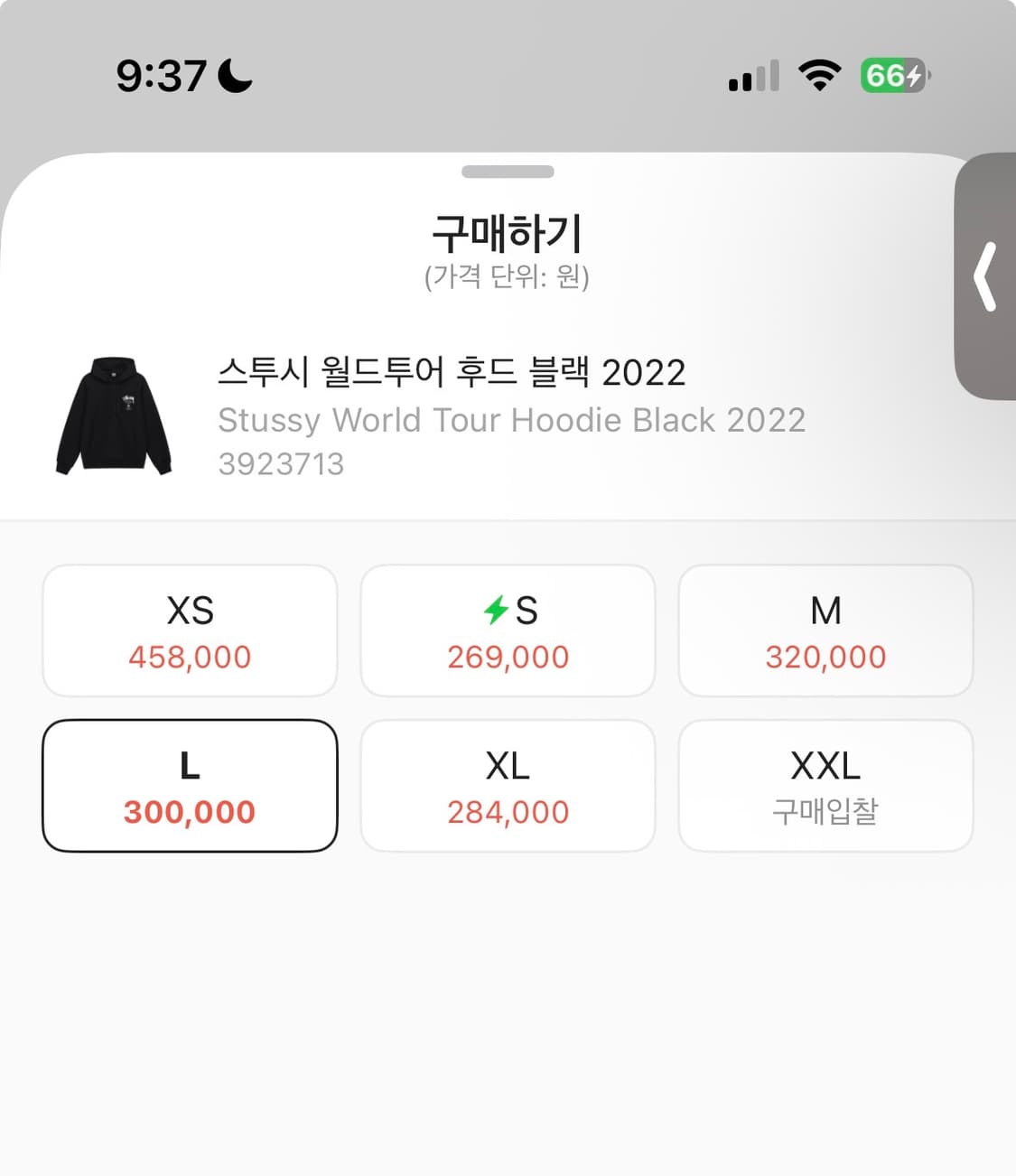Tap XXL to place a purchase bid

825,785
